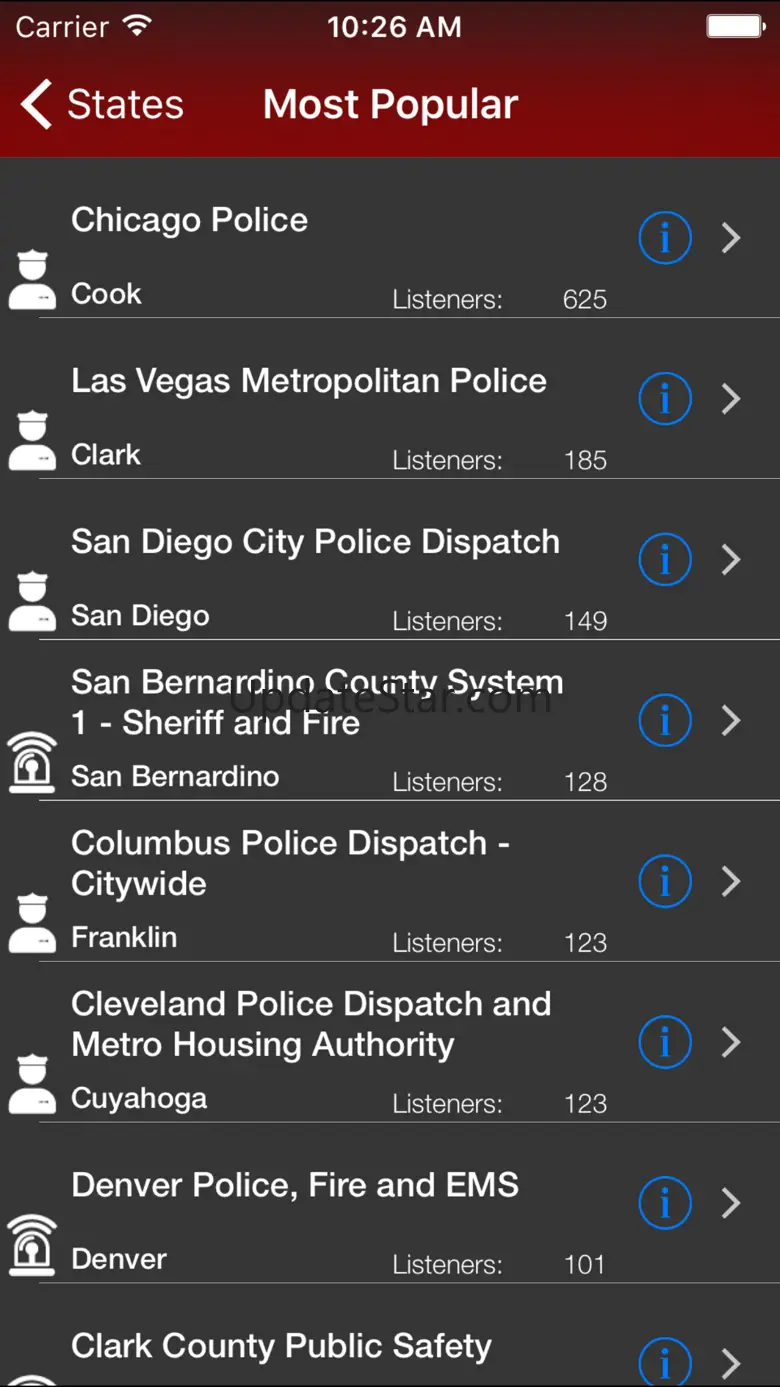This screenshot has width=780, height=1387.
Task: Show info for Chicago Police
Action: click(x=665, y=238)
